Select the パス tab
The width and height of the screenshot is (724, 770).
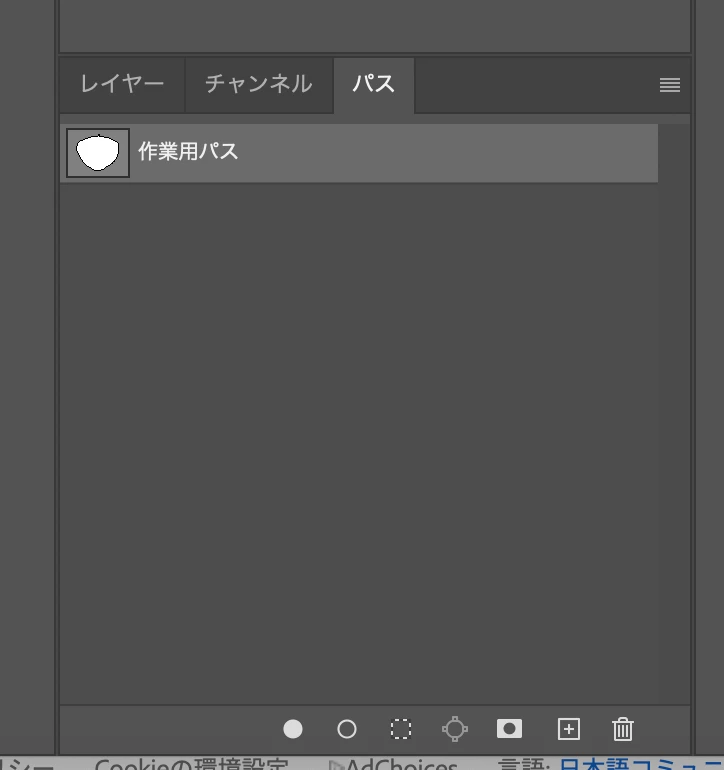point(373,85)
